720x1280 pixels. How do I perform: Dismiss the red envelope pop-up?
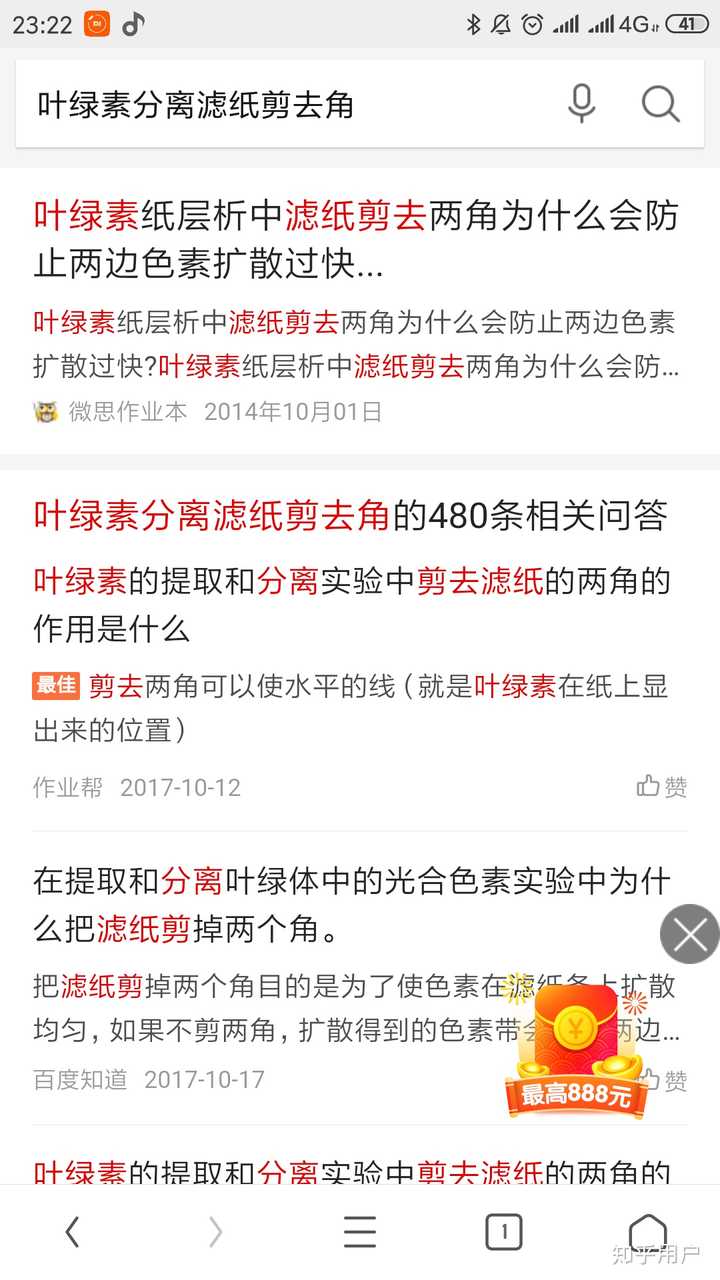(690, 934)
